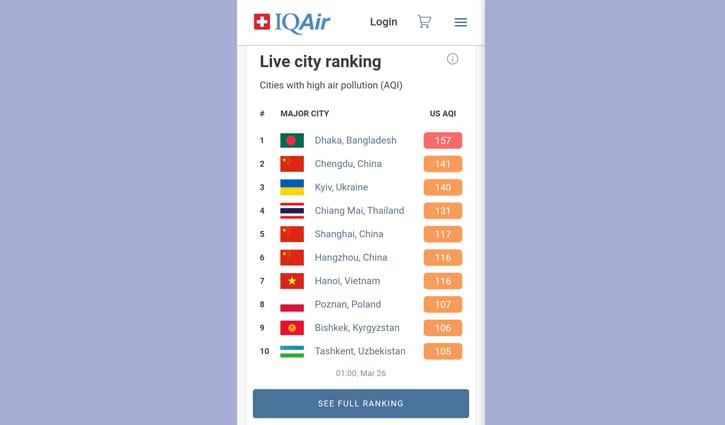View Kyiv, Ukraine air quality details
The height and width of the screenshot is (425, 725).
pos(341,188)
